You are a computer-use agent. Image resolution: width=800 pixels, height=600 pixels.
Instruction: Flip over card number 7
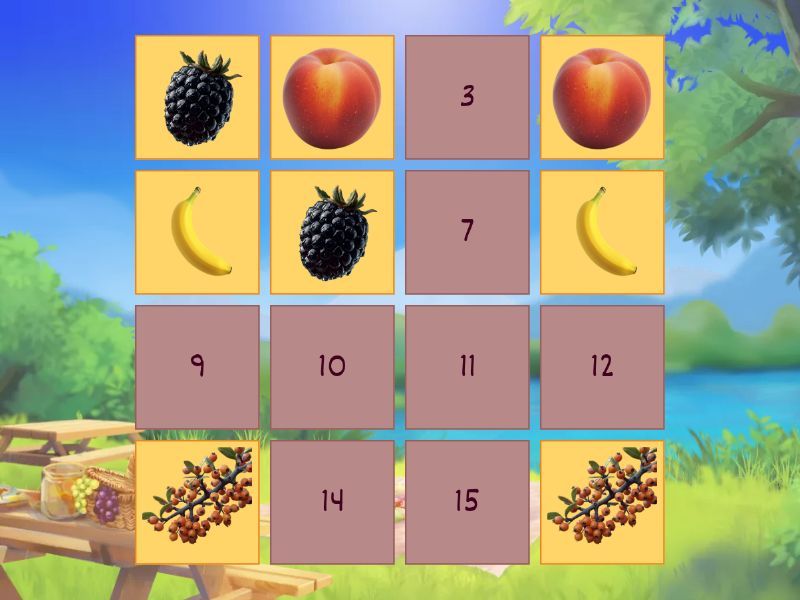pyautogui.click(x=467, y=232)
